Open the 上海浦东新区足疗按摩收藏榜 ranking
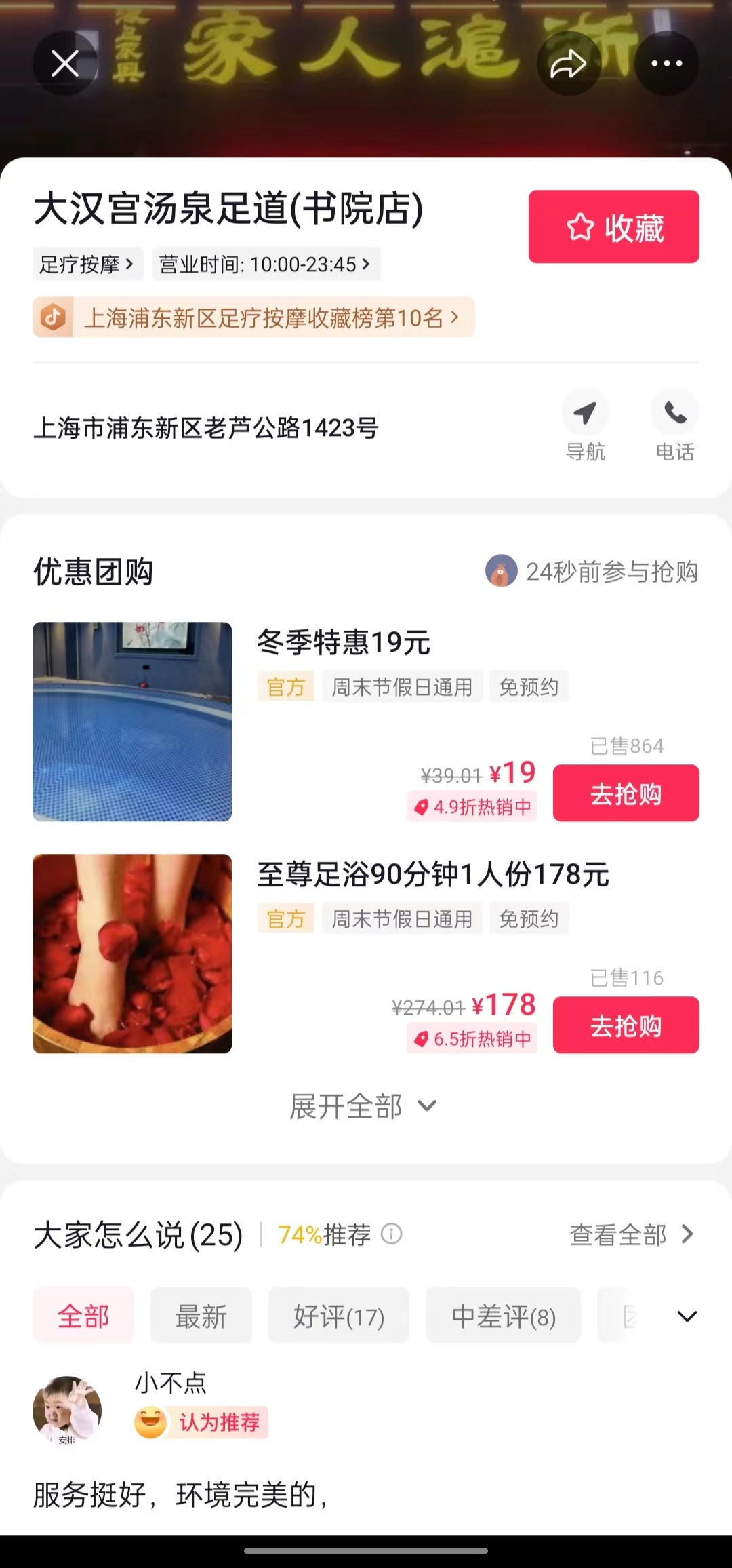Viewport: 732px width, 1568px height. 254,317
